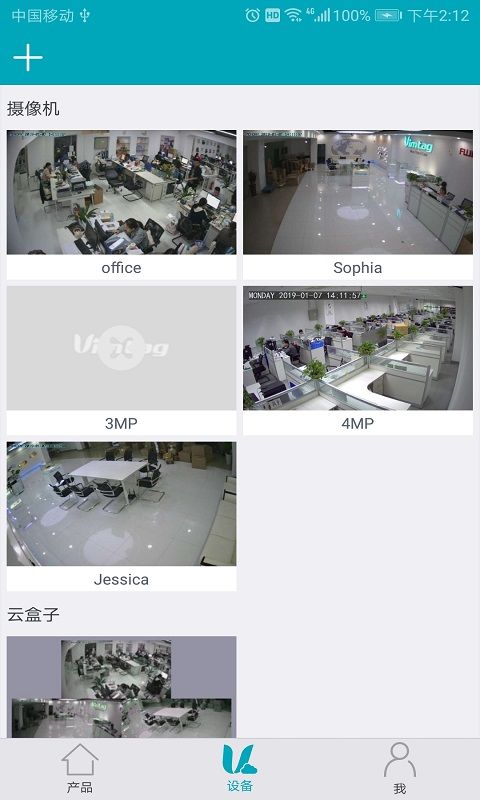480x800 pixels.
Task: Open the office camera feed
Action: 121,205
